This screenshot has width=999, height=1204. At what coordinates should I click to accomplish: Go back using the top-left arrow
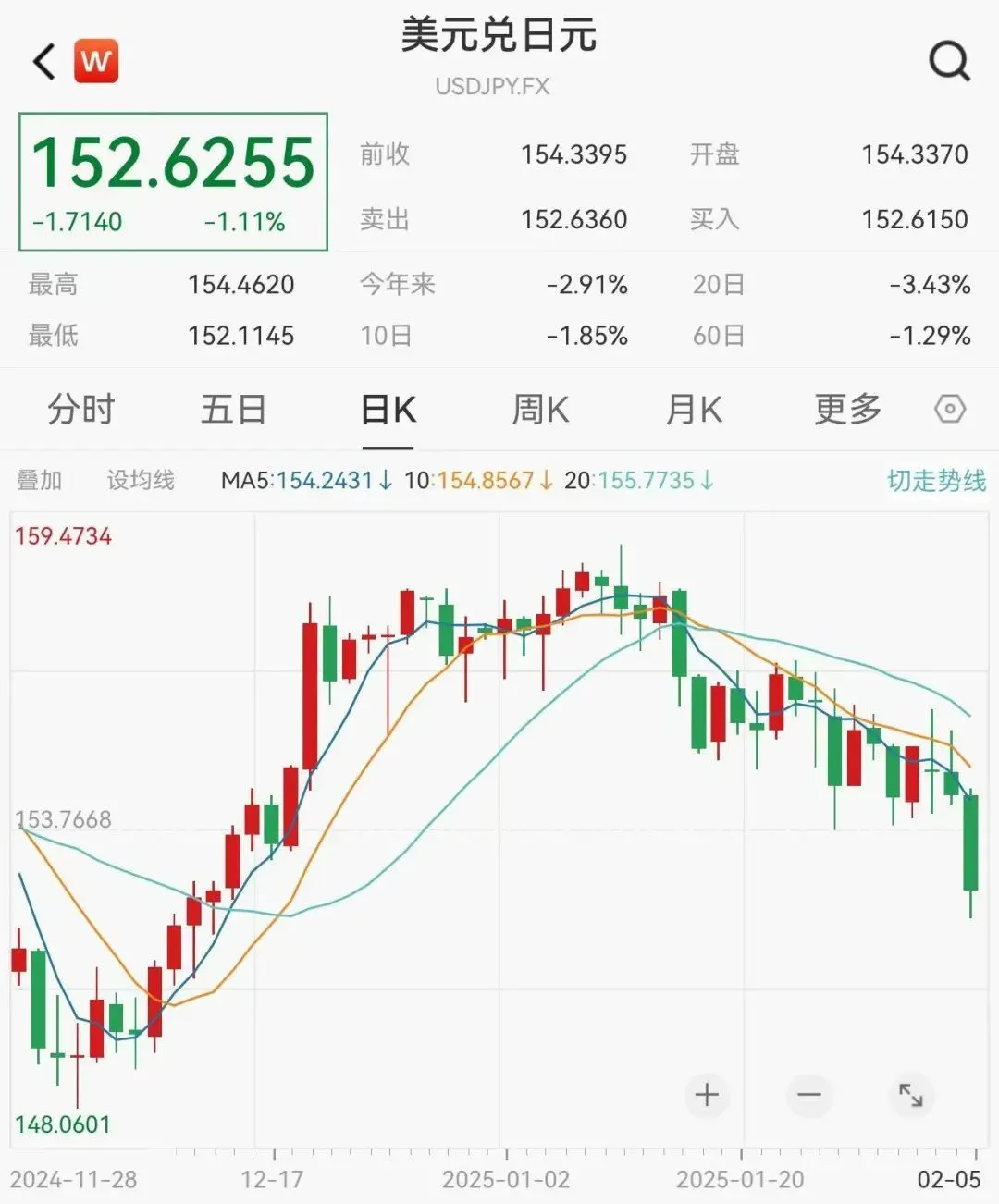[x=44, y=62]
